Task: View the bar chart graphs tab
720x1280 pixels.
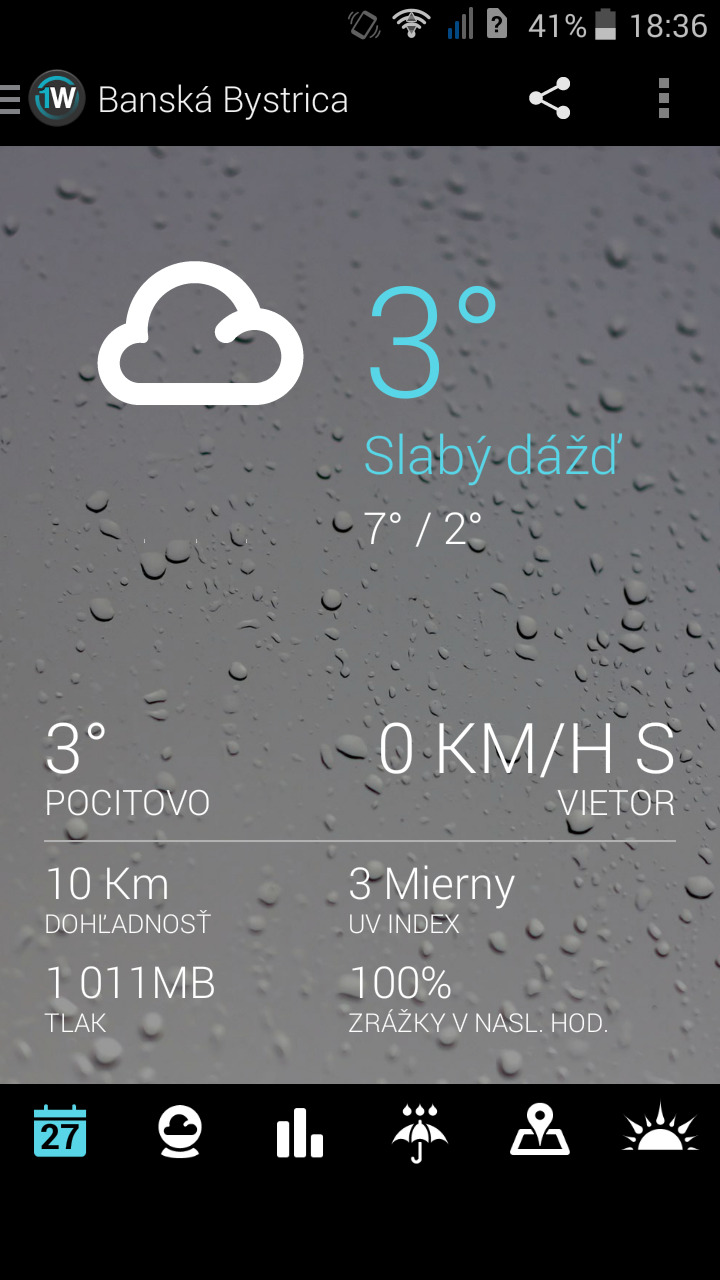Action: pyautogui.click(x=300, y=1134)
